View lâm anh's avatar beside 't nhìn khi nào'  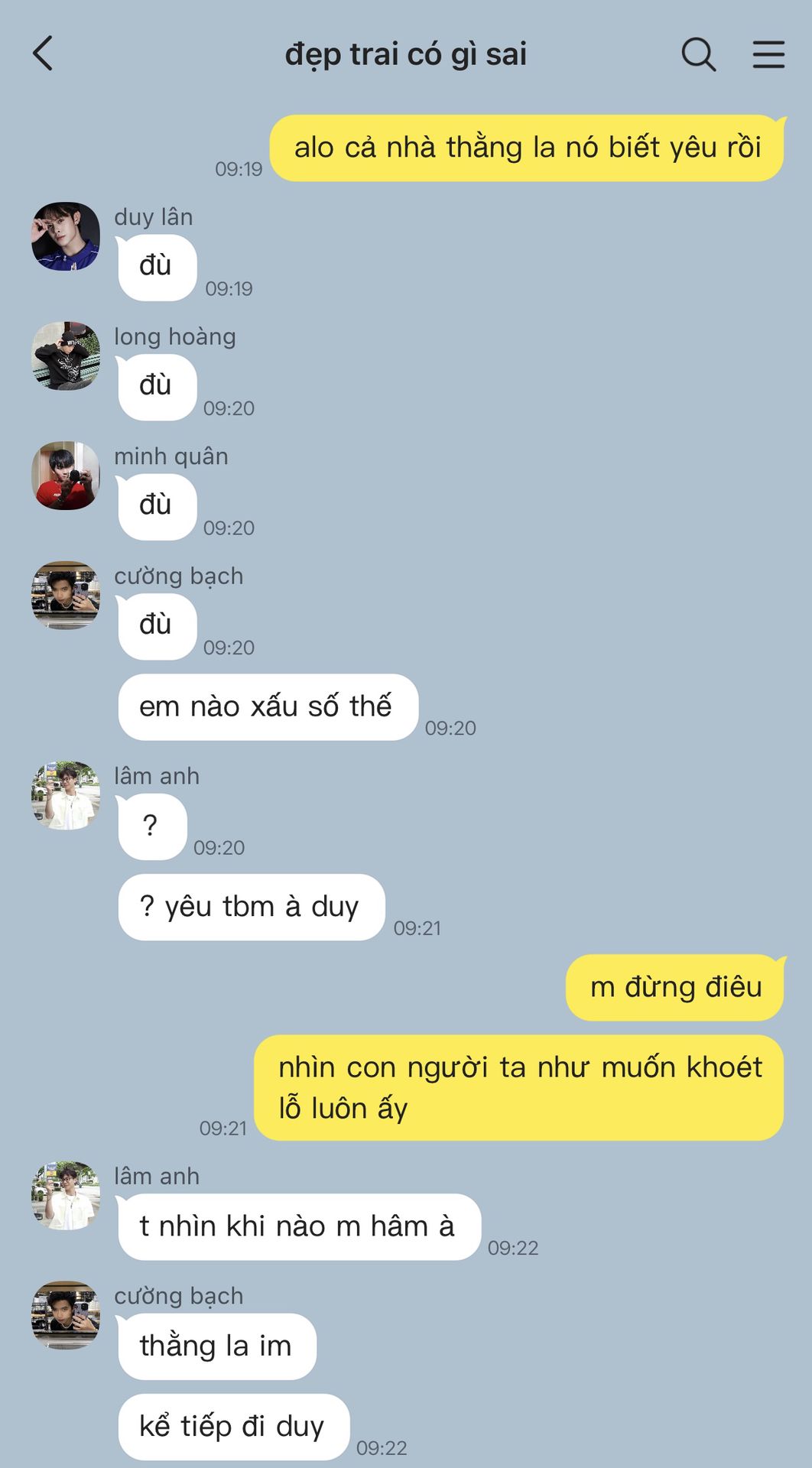click(66, 1195)
